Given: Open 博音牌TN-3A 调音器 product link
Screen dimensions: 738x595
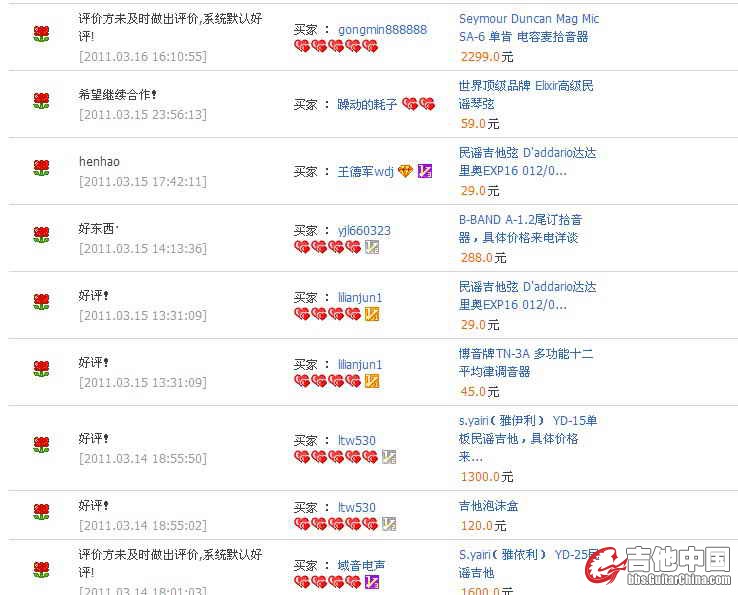Looking at the screenshot, I should 525,362.
